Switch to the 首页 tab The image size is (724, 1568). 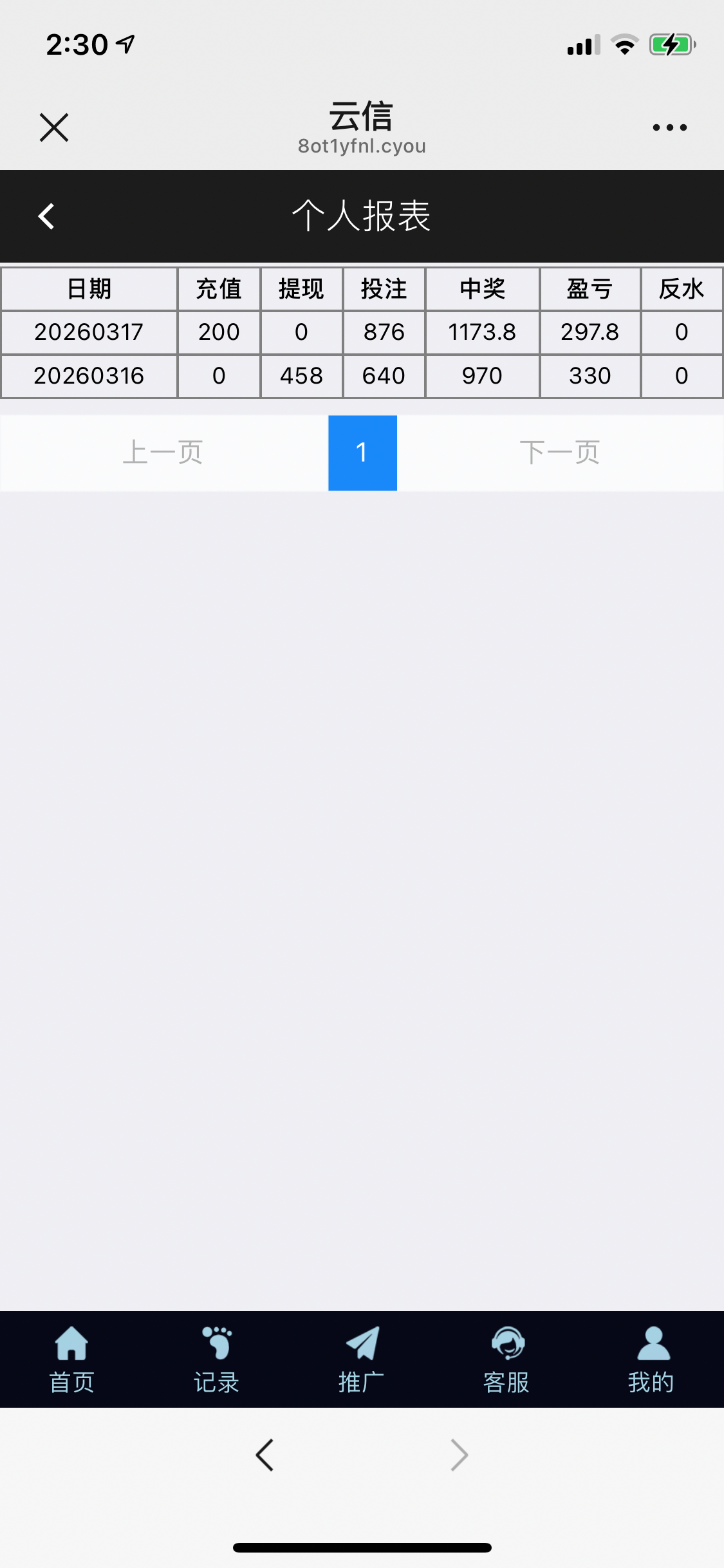pyautogui.click(x=72, y=1359)
